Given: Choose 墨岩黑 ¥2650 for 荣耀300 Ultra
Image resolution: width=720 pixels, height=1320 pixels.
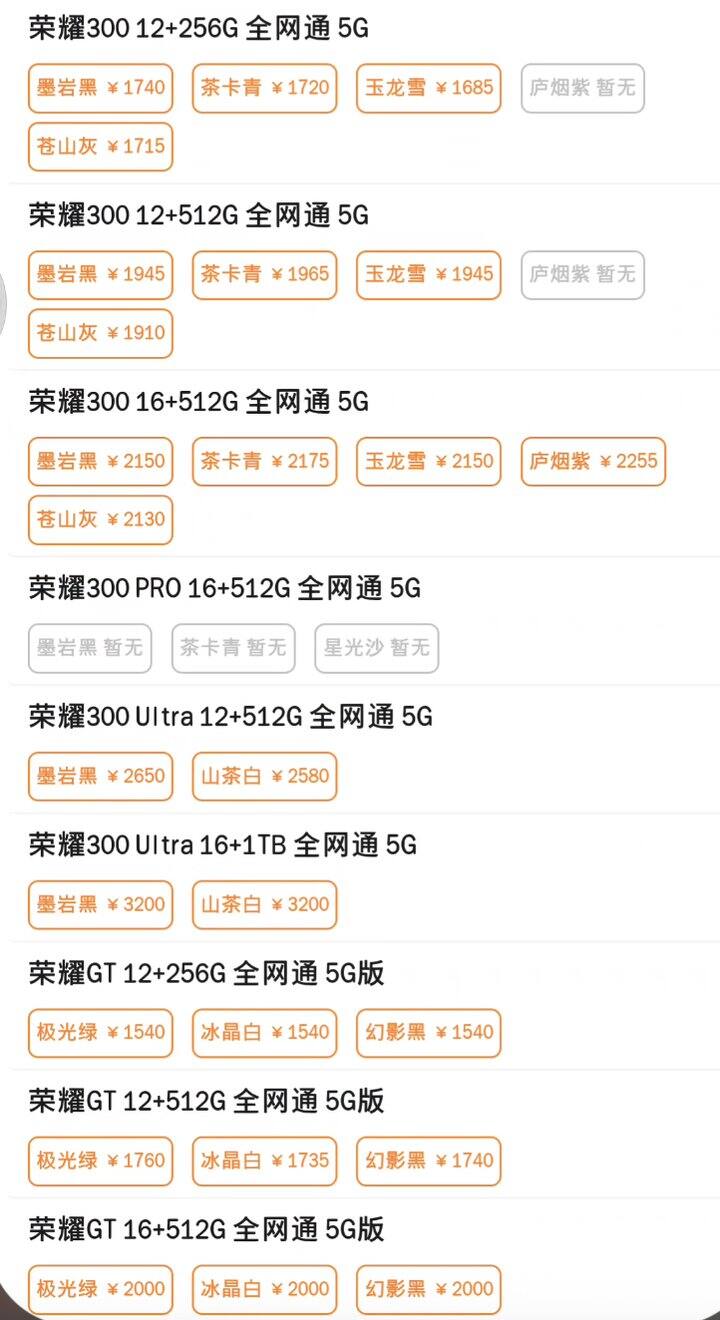Looking at the screenshot, I should (100, 776).
